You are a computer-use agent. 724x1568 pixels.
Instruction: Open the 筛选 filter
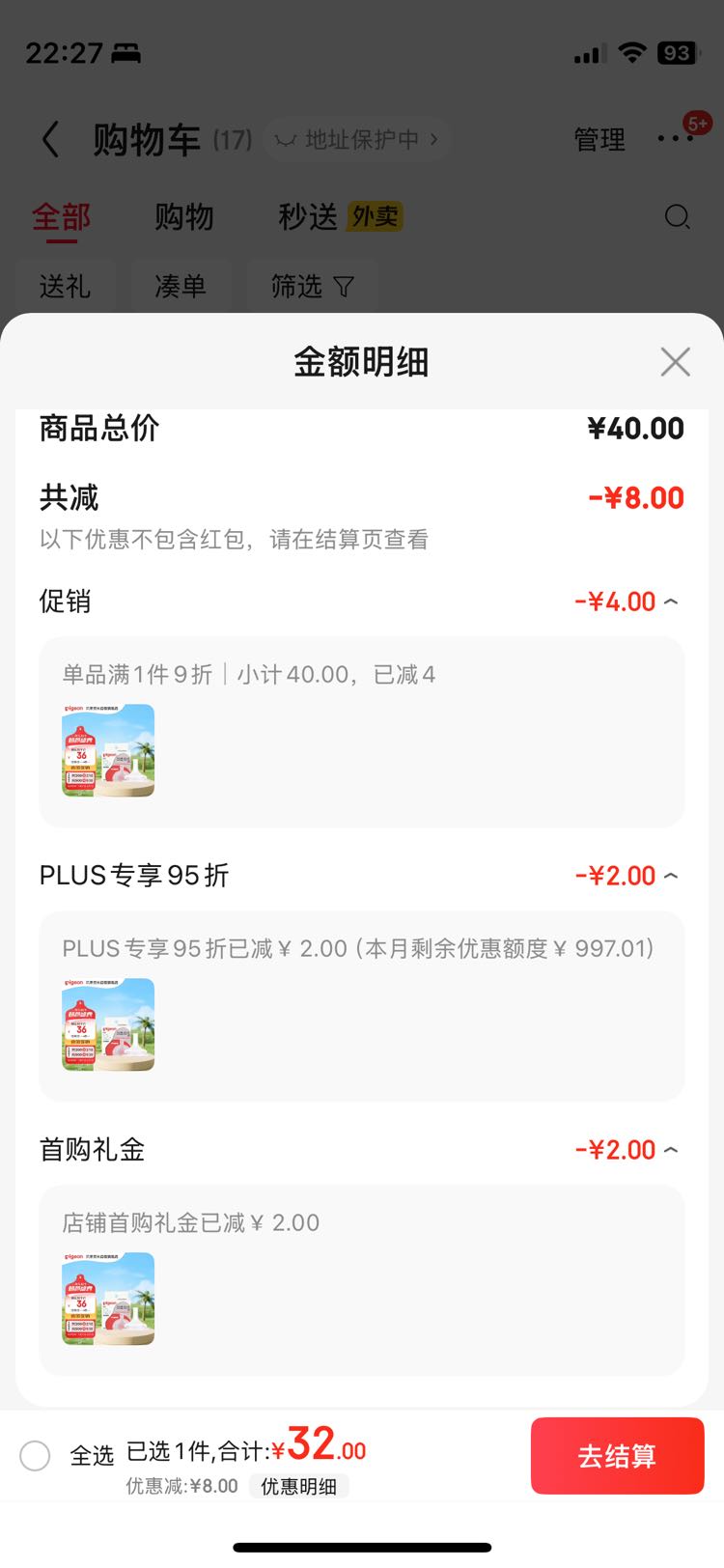[x=311, y=286]
